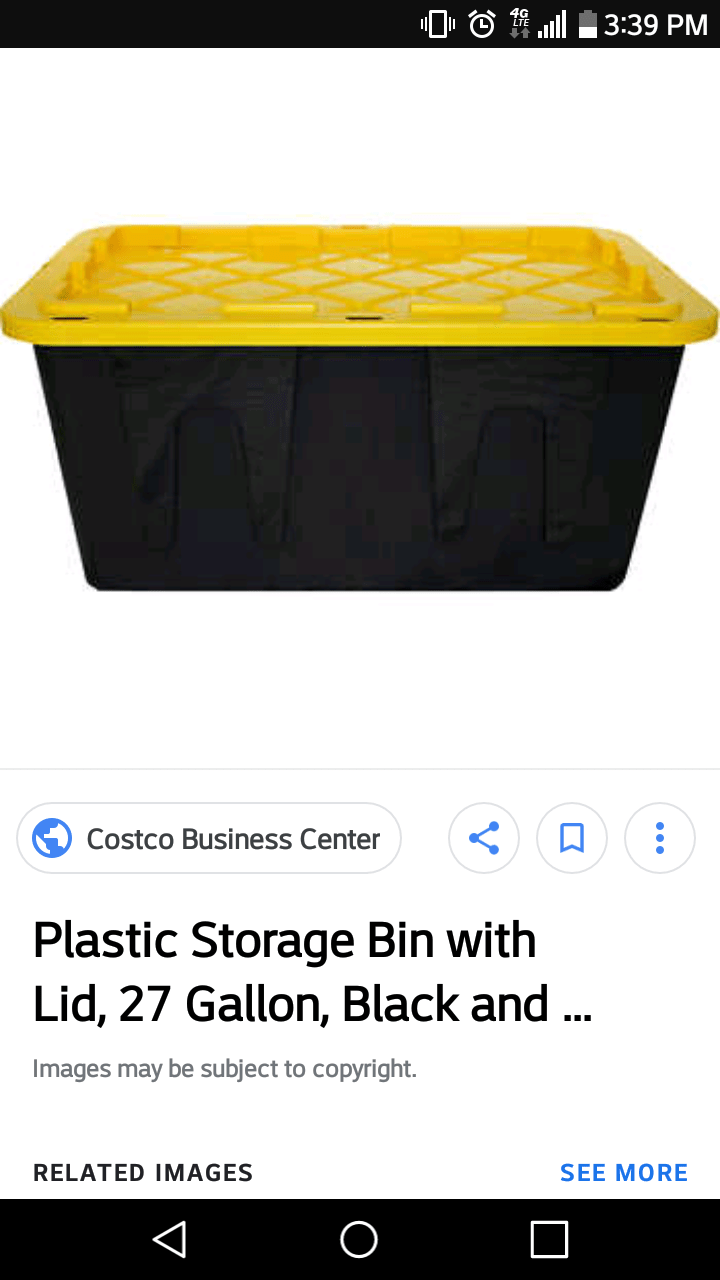This screenshot has width=720, height=1280.
Task: Tap the globe icon beside Costco Business Center
Action: click(x=49, y=838)
